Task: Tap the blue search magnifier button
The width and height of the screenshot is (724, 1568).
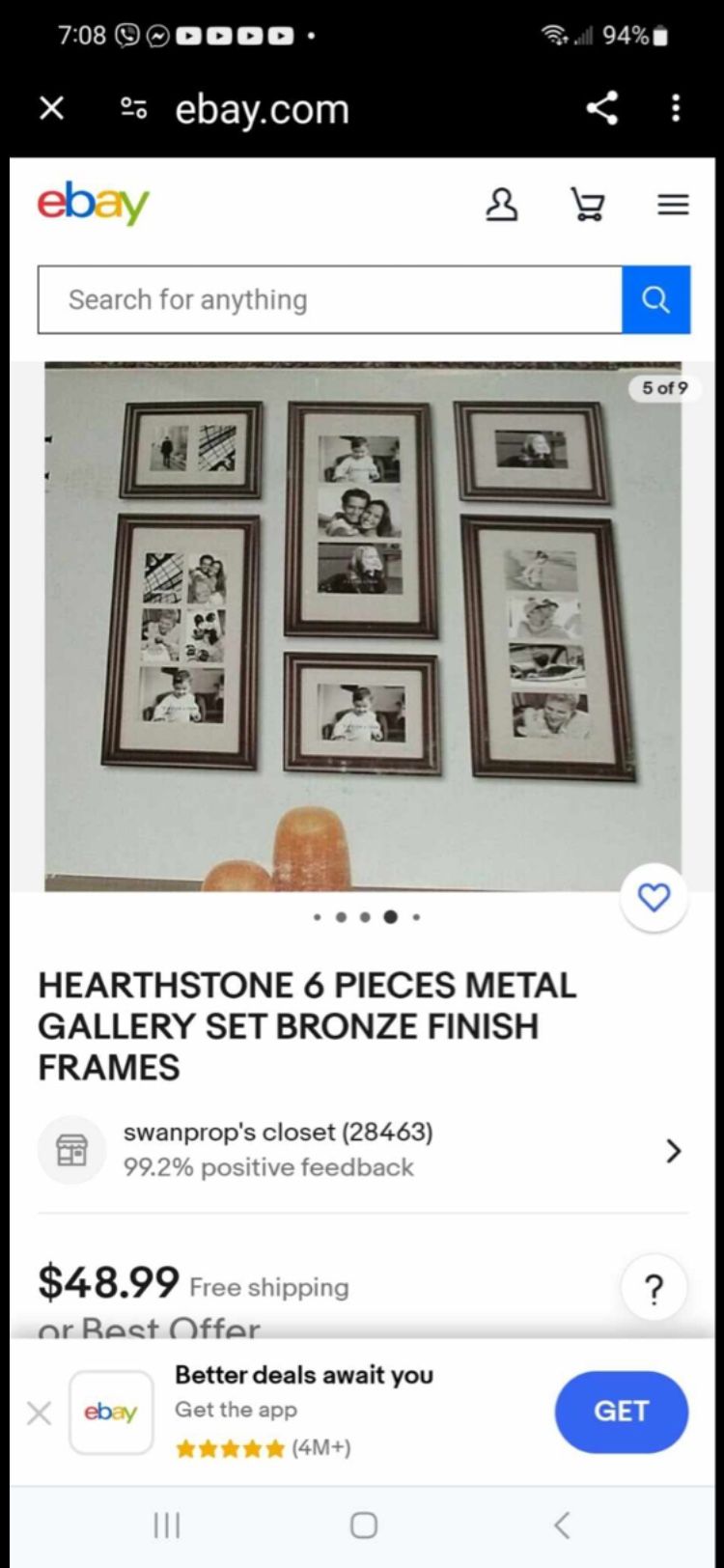Action: coord(655,299)
